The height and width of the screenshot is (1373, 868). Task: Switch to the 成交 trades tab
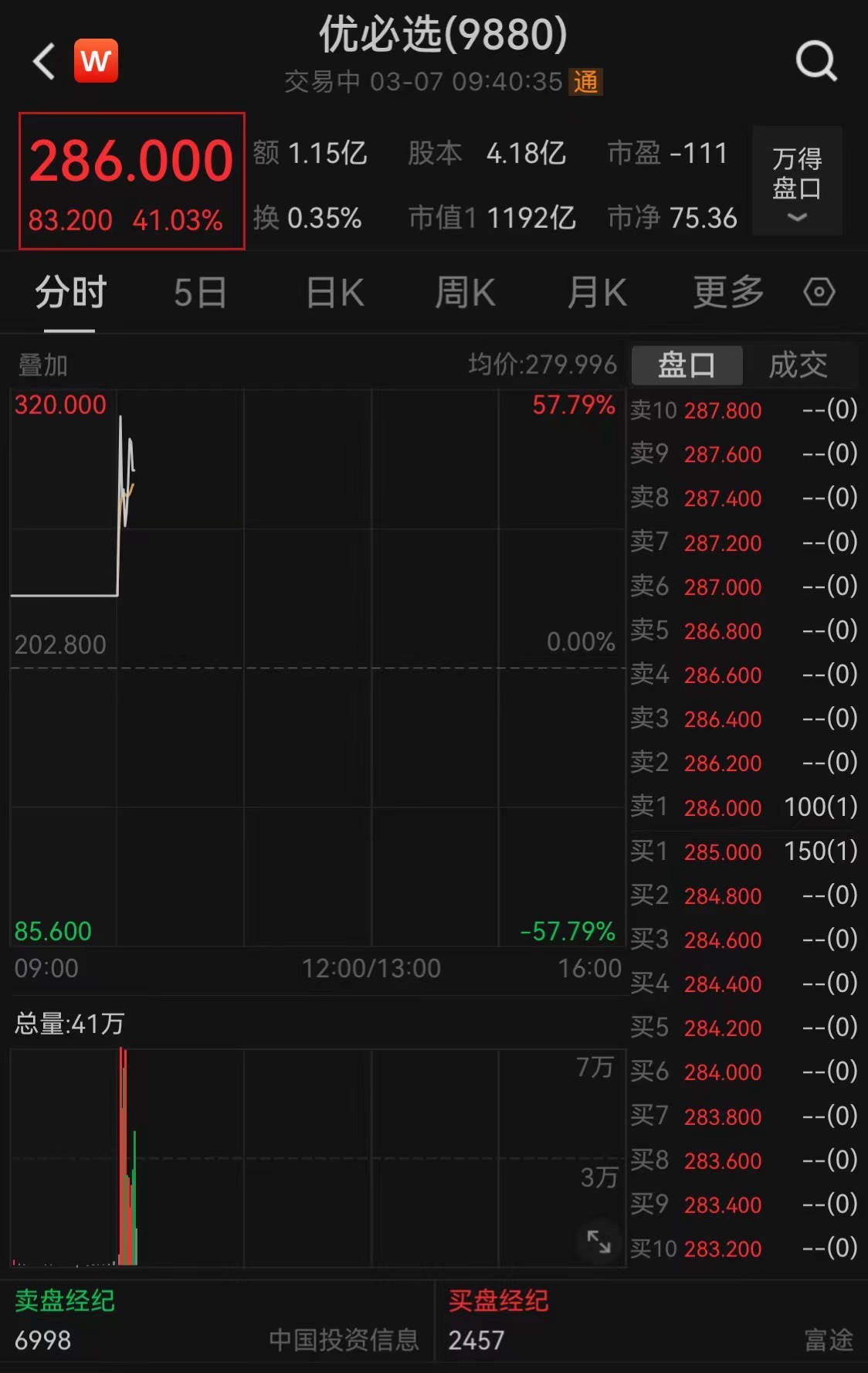point(798,365)
